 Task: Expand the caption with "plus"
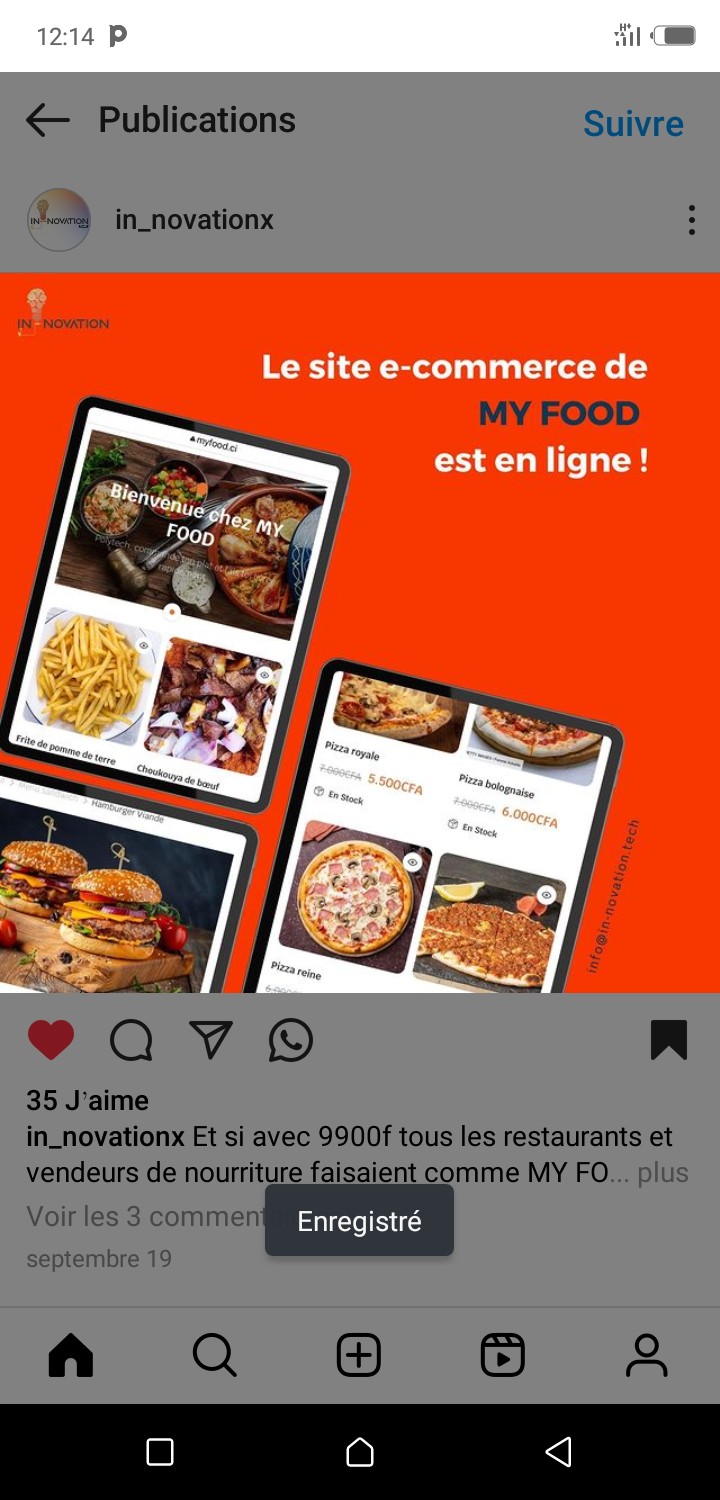[663, 1172]
